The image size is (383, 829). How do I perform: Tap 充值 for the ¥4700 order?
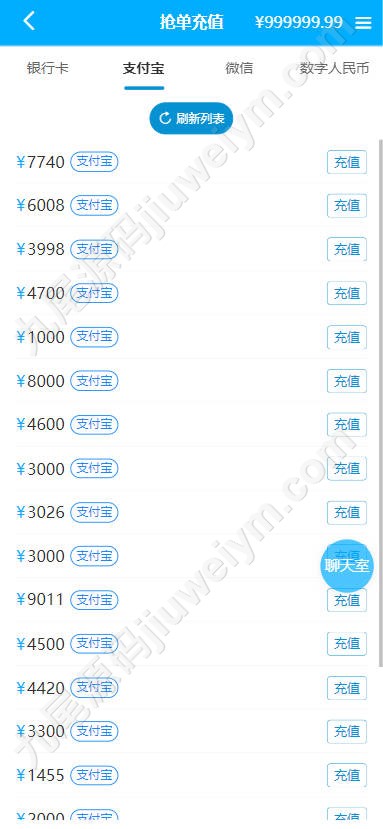point(347,293)
